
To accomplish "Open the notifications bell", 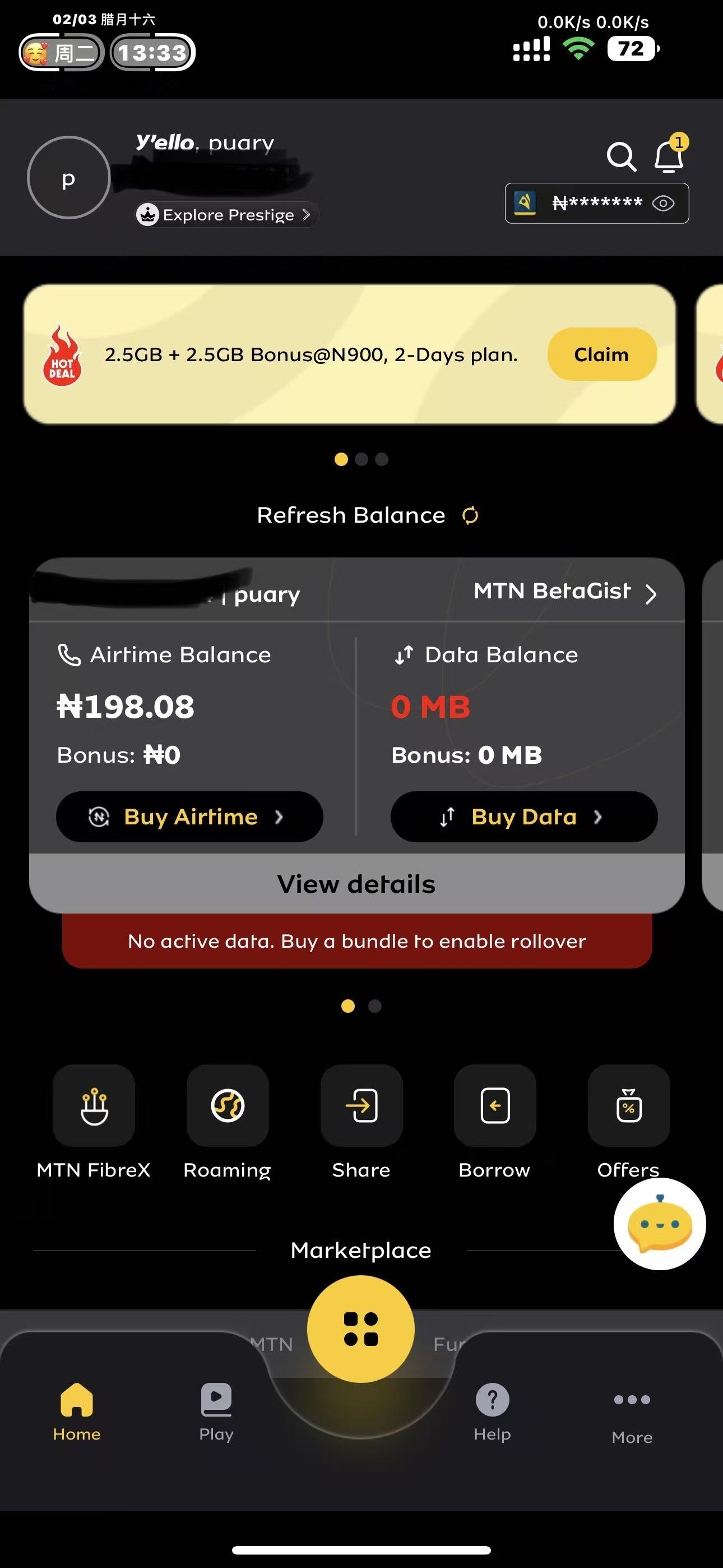I will [x=668, y=156].
